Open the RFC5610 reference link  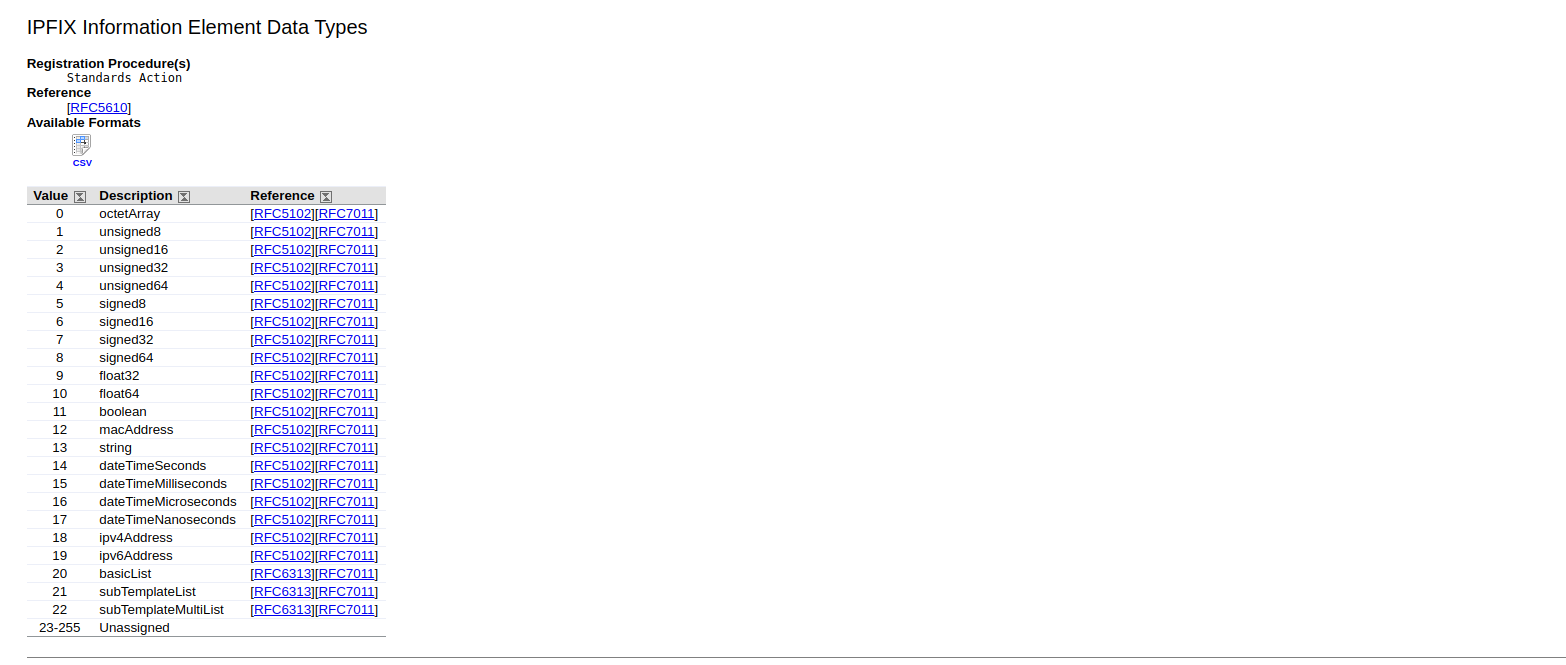pos(99,108)
